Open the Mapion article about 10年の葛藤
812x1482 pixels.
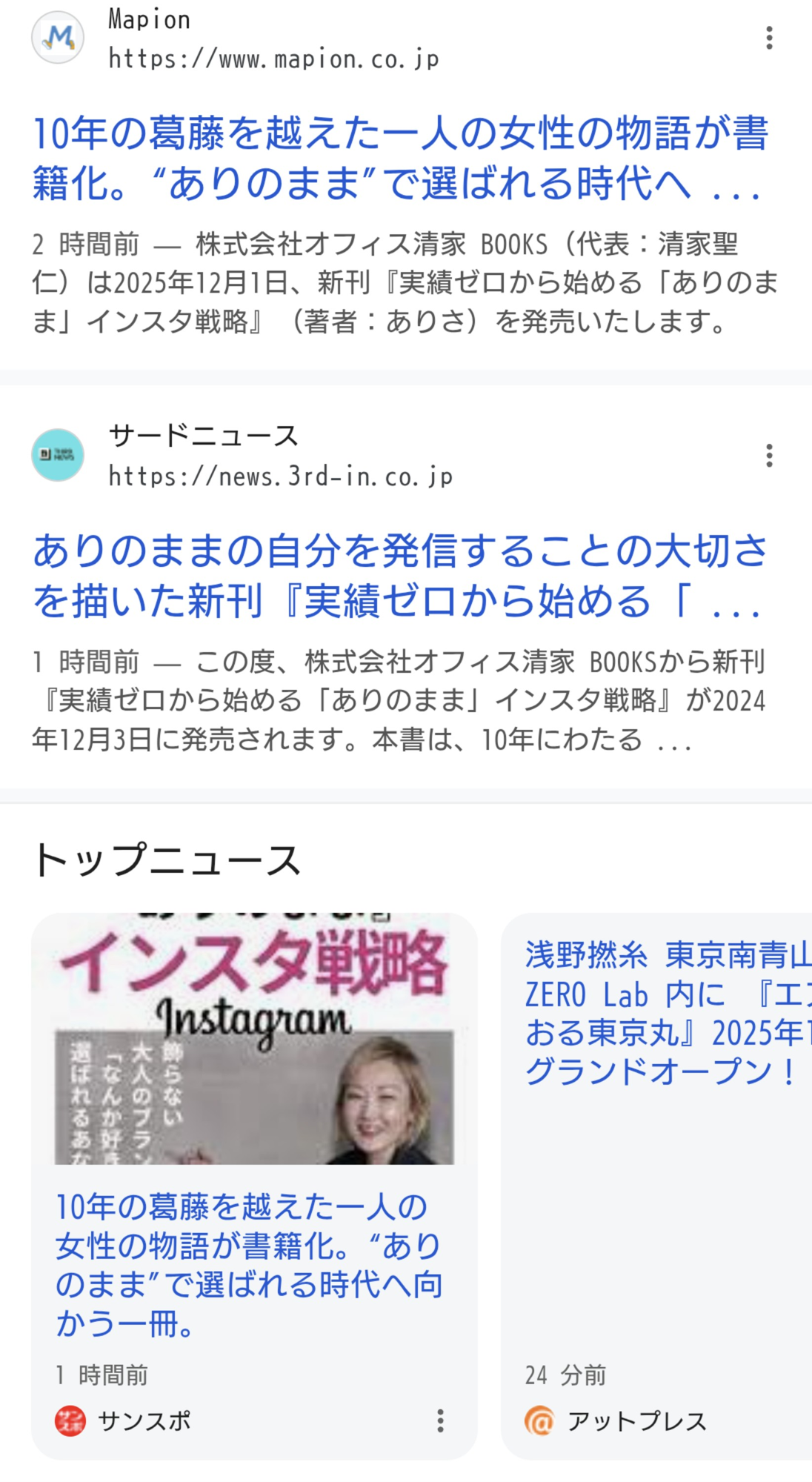point(399,158)
